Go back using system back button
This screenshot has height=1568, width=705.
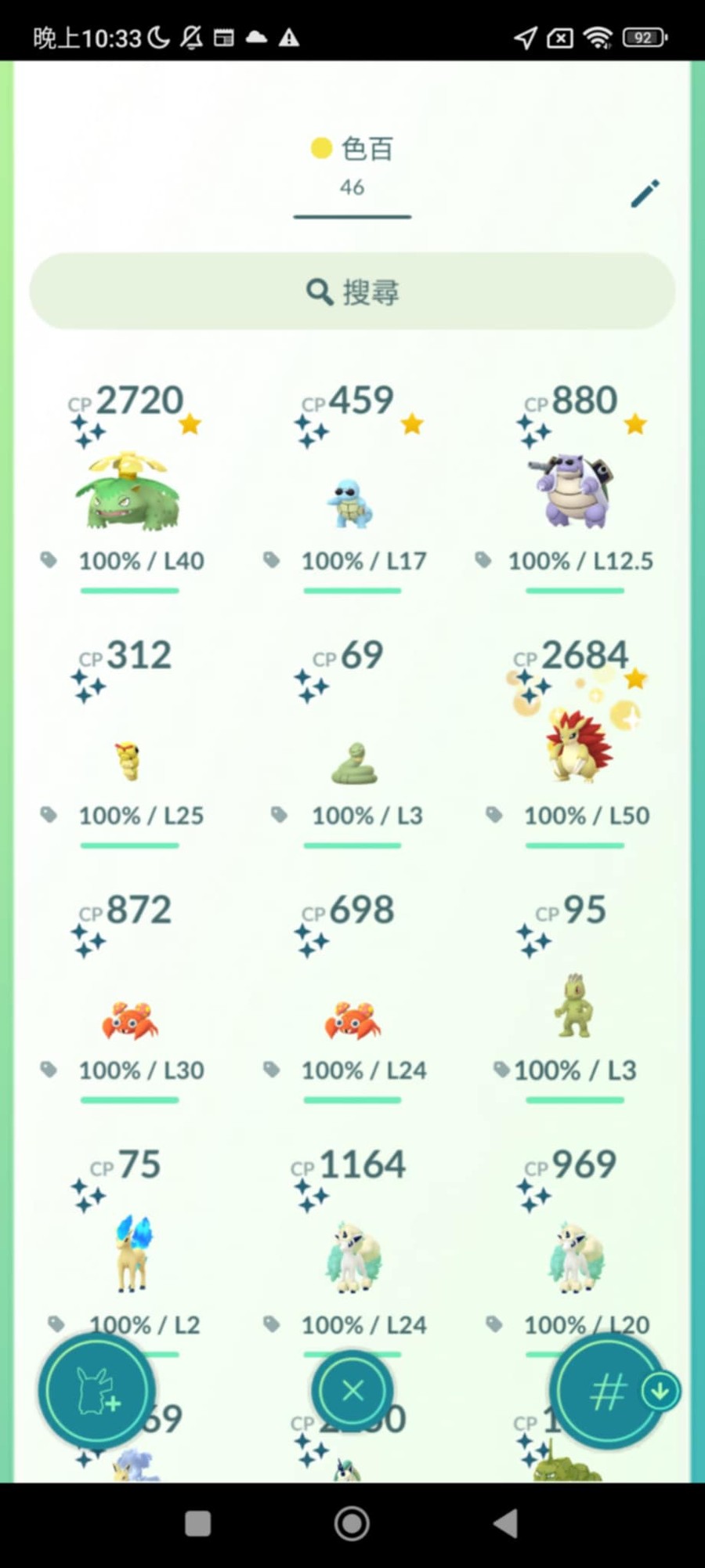505,1524
